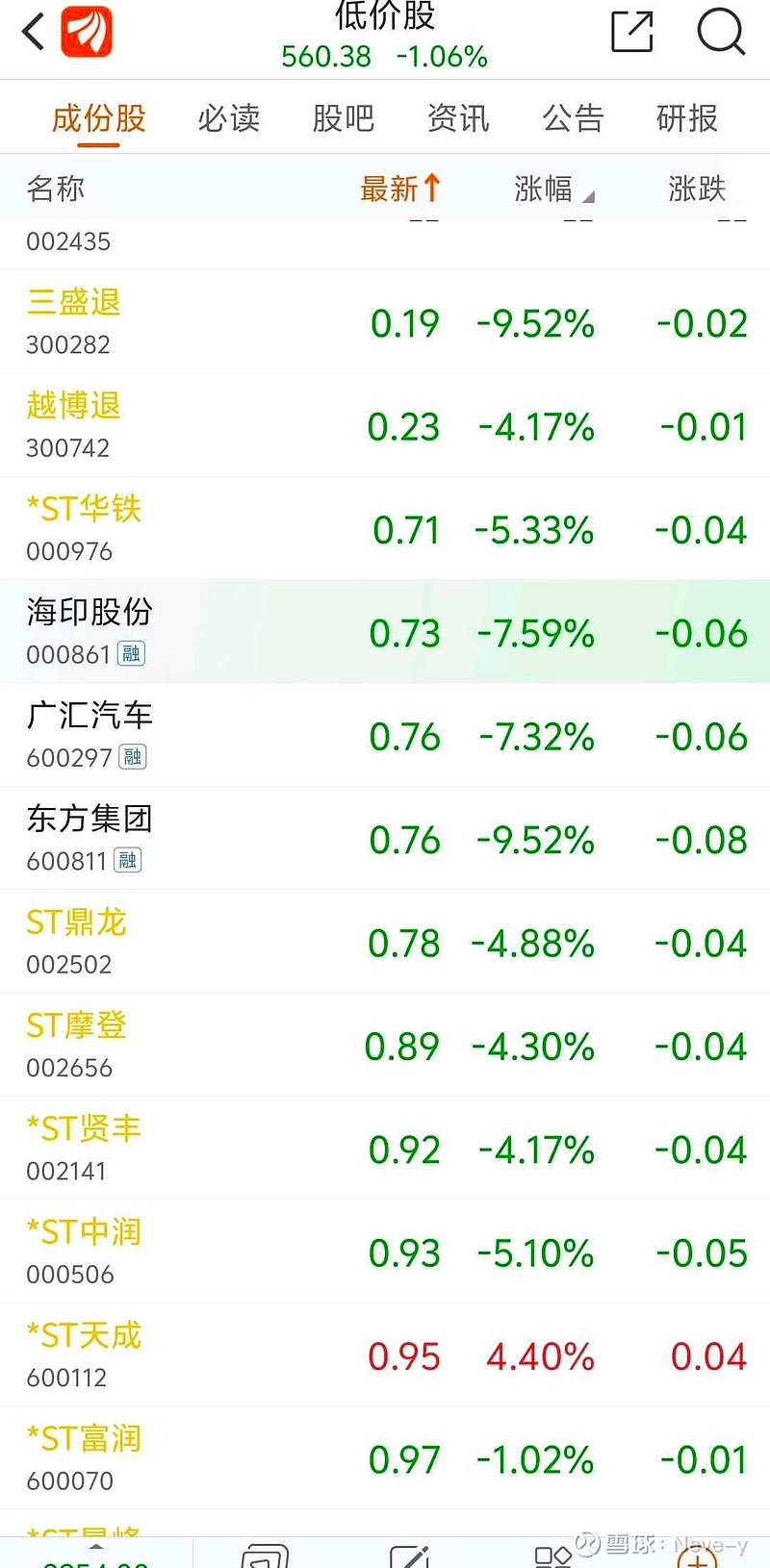Open the search magnifier

721,32
